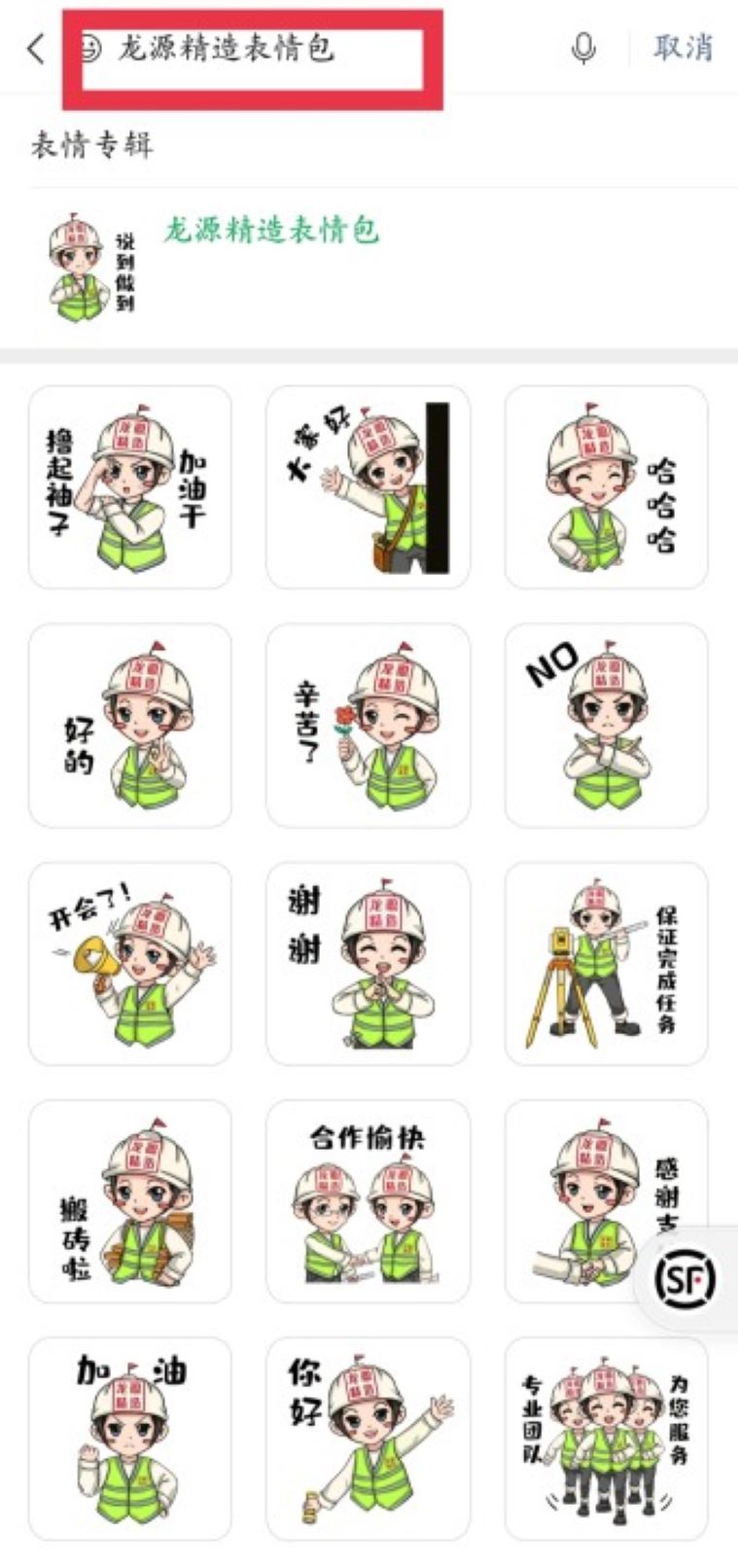Select the 开会了 megaphone sticker

pos(129,964)
